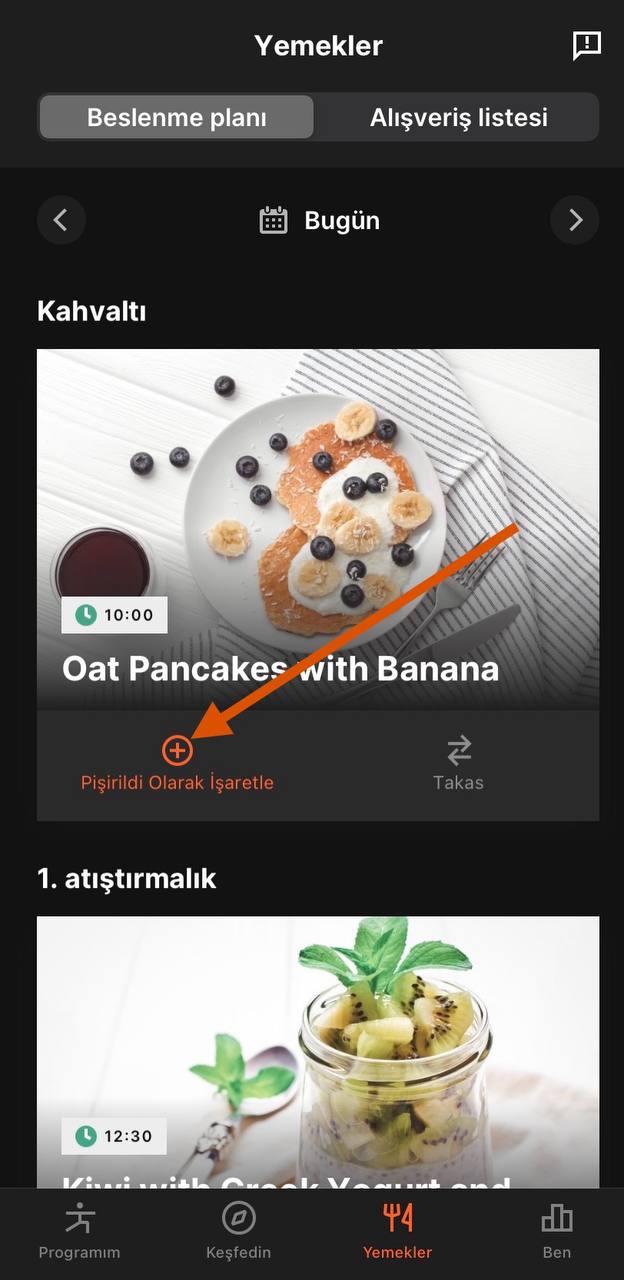Mark the pancakes as Pişirildi
624x1280 pixels.
tap(177, 765)
